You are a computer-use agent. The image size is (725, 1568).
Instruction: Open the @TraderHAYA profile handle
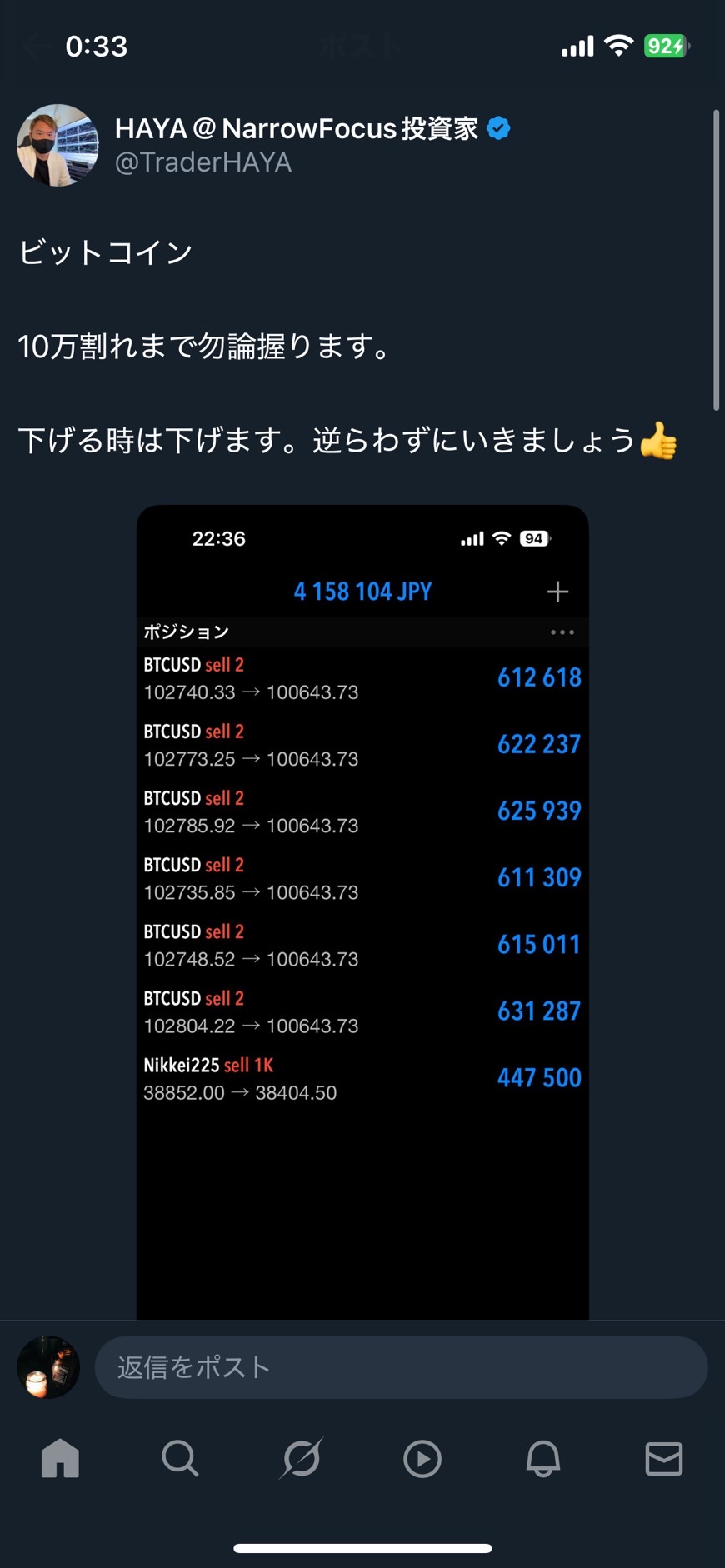203,162
